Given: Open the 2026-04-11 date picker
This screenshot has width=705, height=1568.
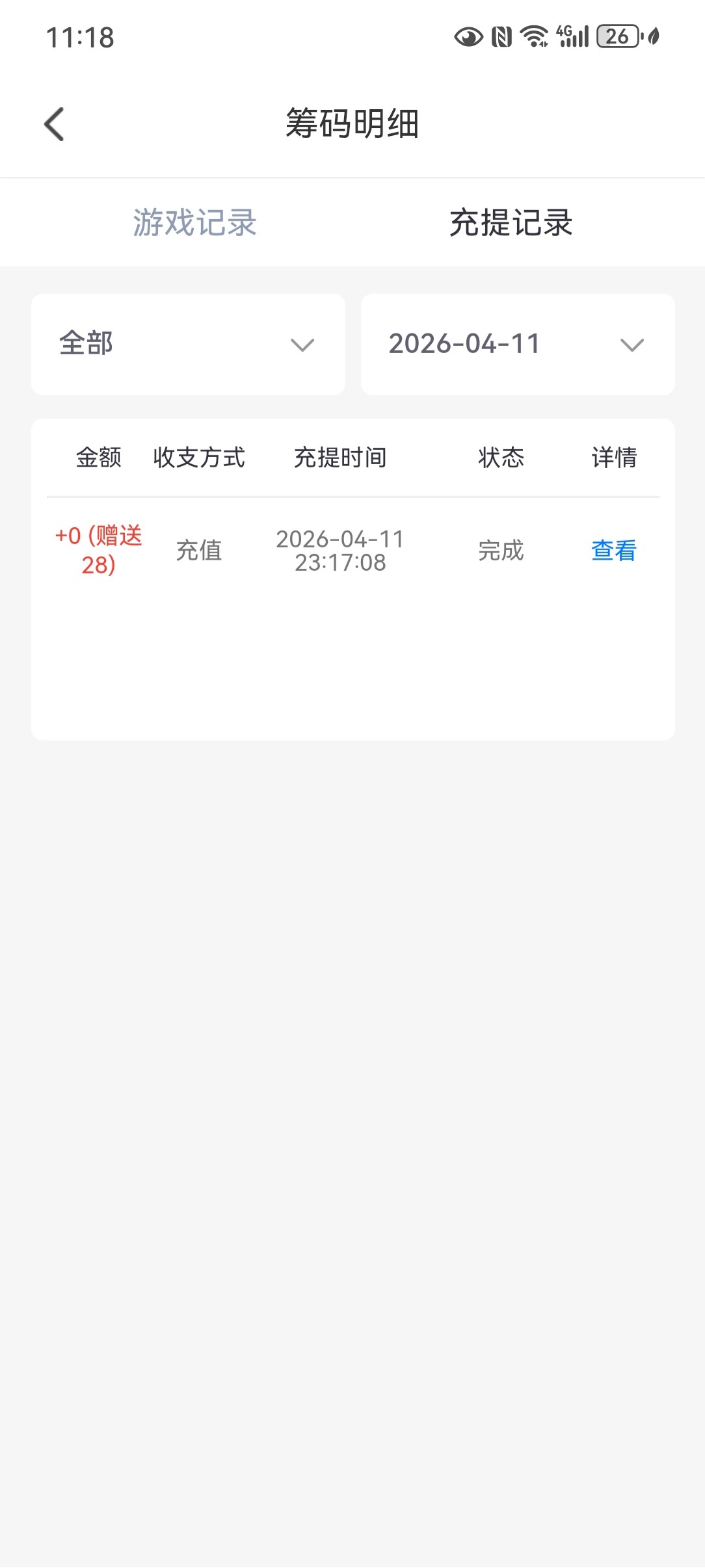Looking at the screenshot, I should coord(517,344).
